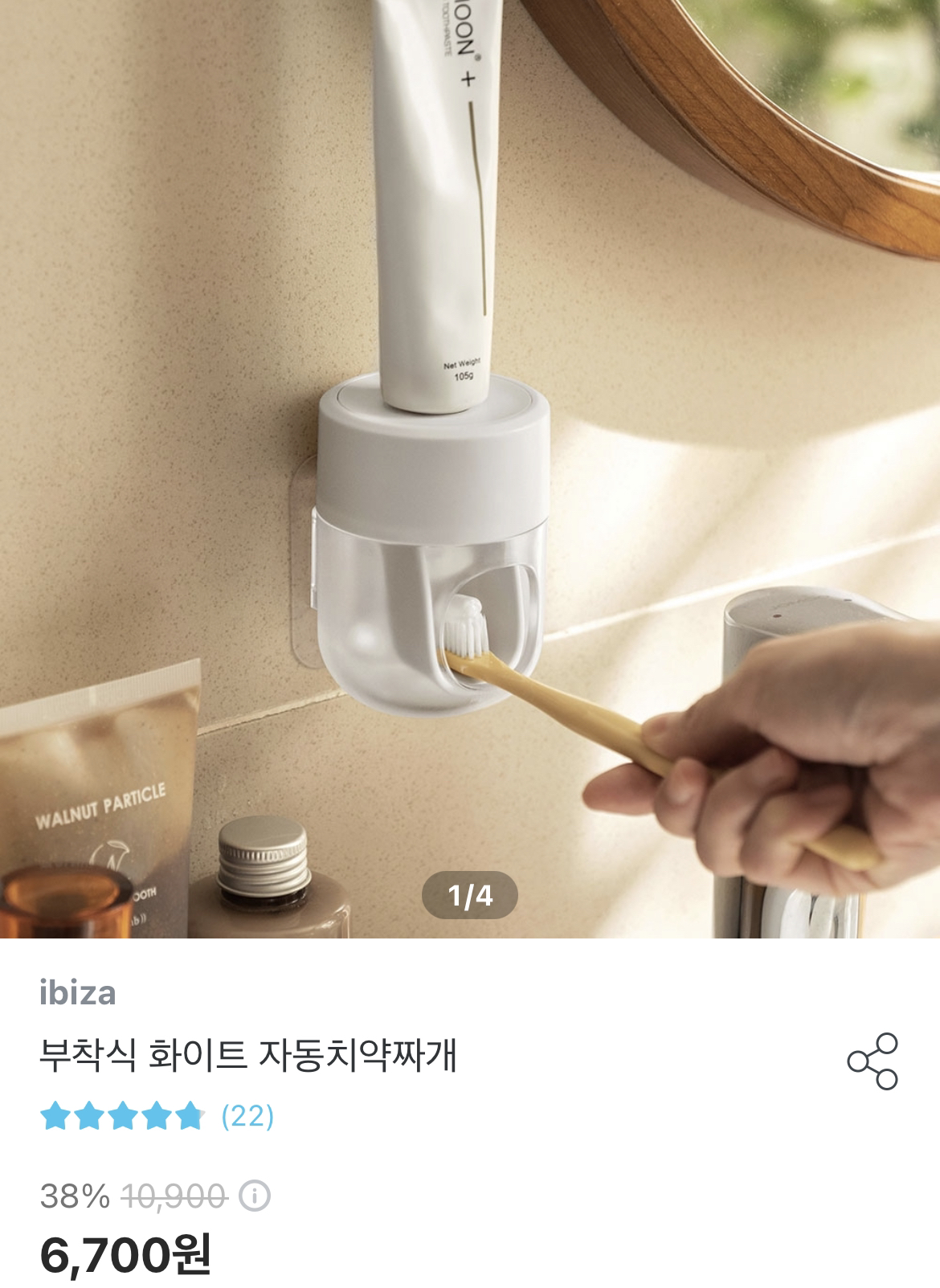The height and width of the screenshot is (1288, 940).
Task: View the 22 product reviews
Action: click(x=247, y=1116)
